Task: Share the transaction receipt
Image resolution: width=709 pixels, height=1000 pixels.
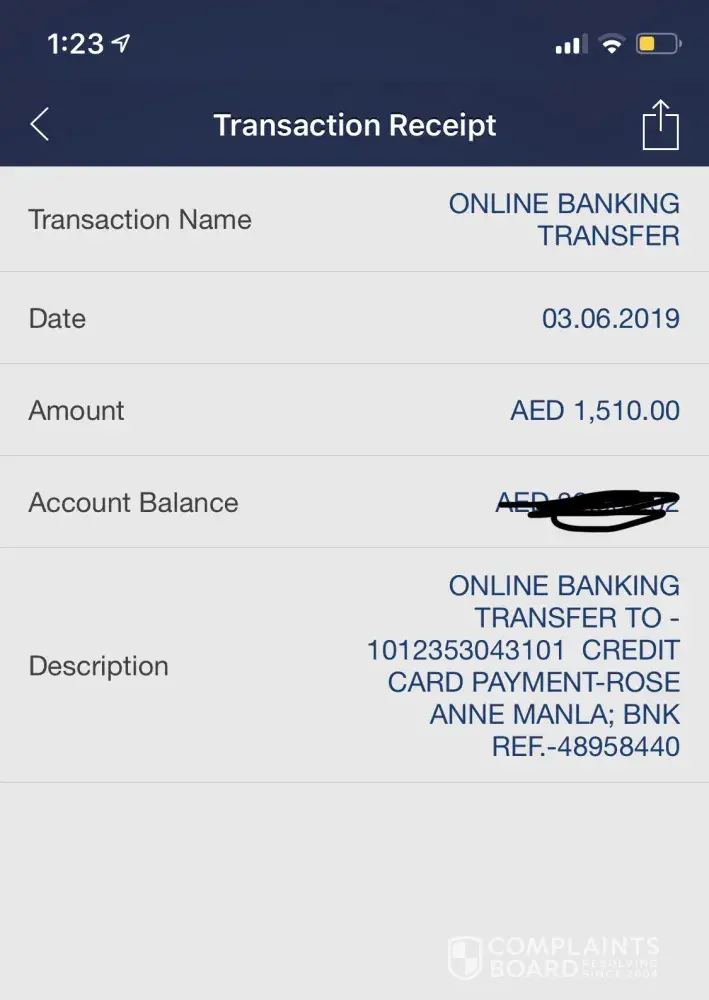Action: click(660, 125)
